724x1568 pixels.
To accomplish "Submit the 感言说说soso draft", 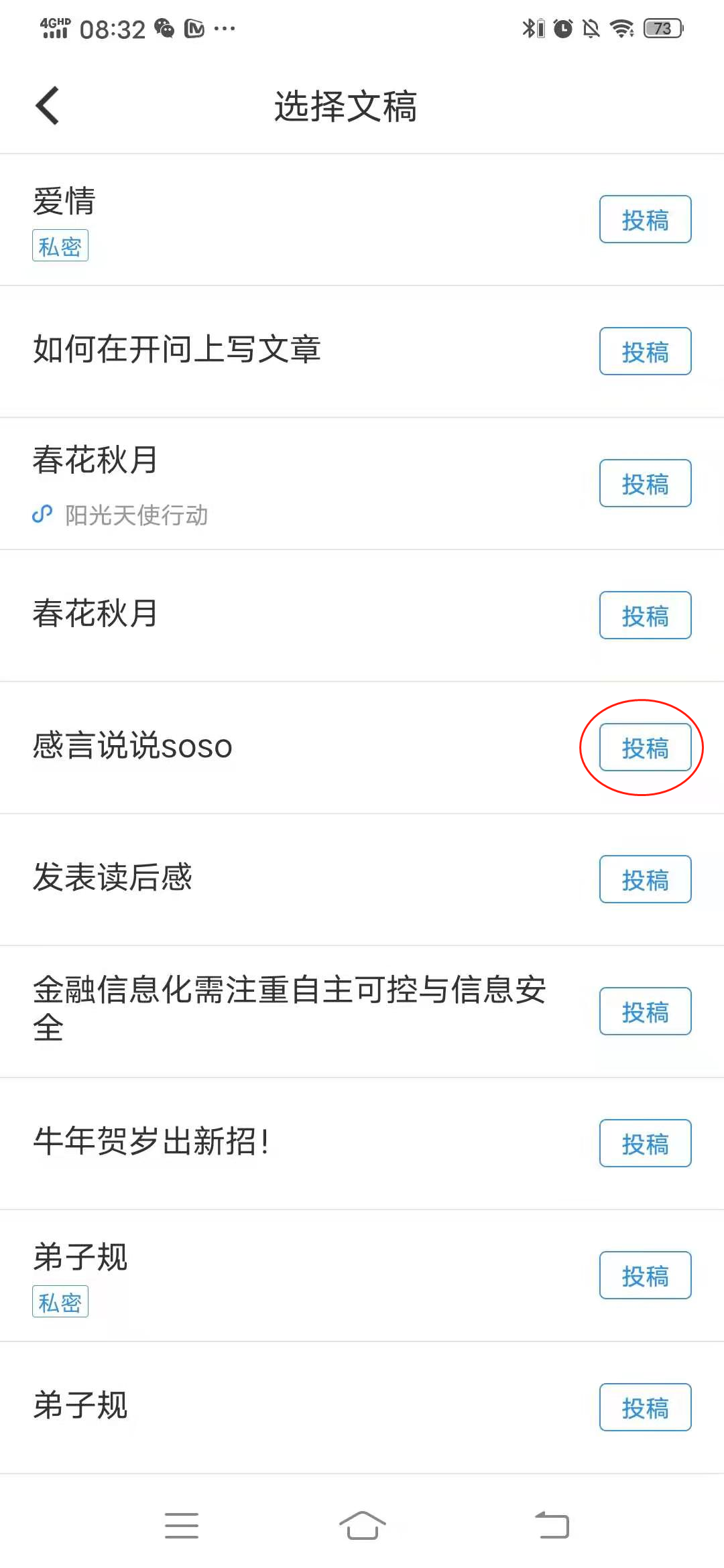I will click(645, 747).
